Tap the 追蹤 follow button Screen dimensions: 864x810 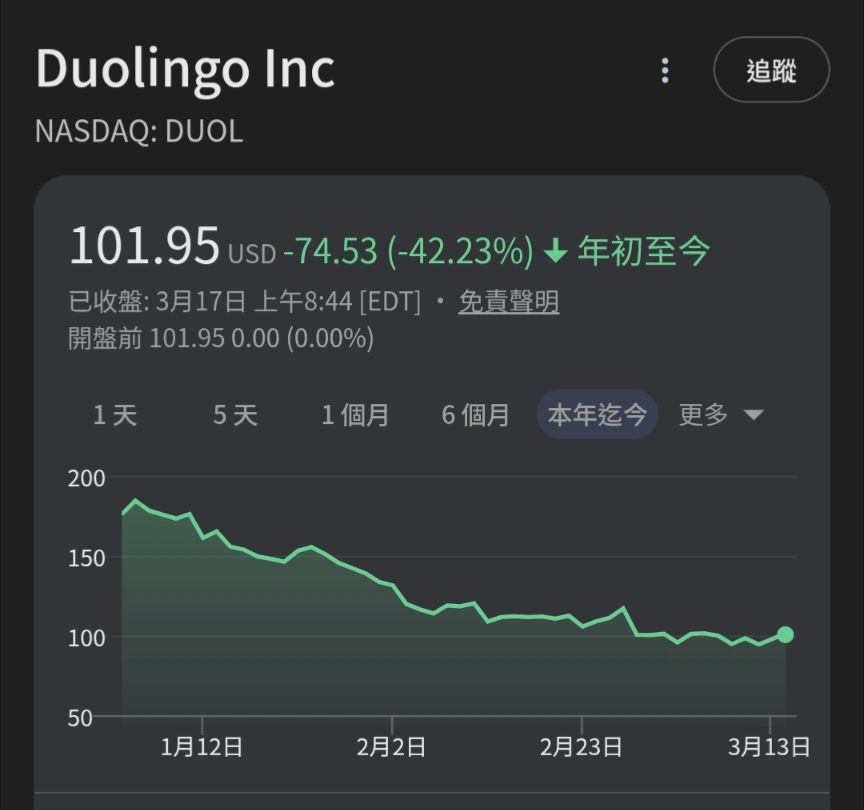pyautogui.click(x=771, y=70)
